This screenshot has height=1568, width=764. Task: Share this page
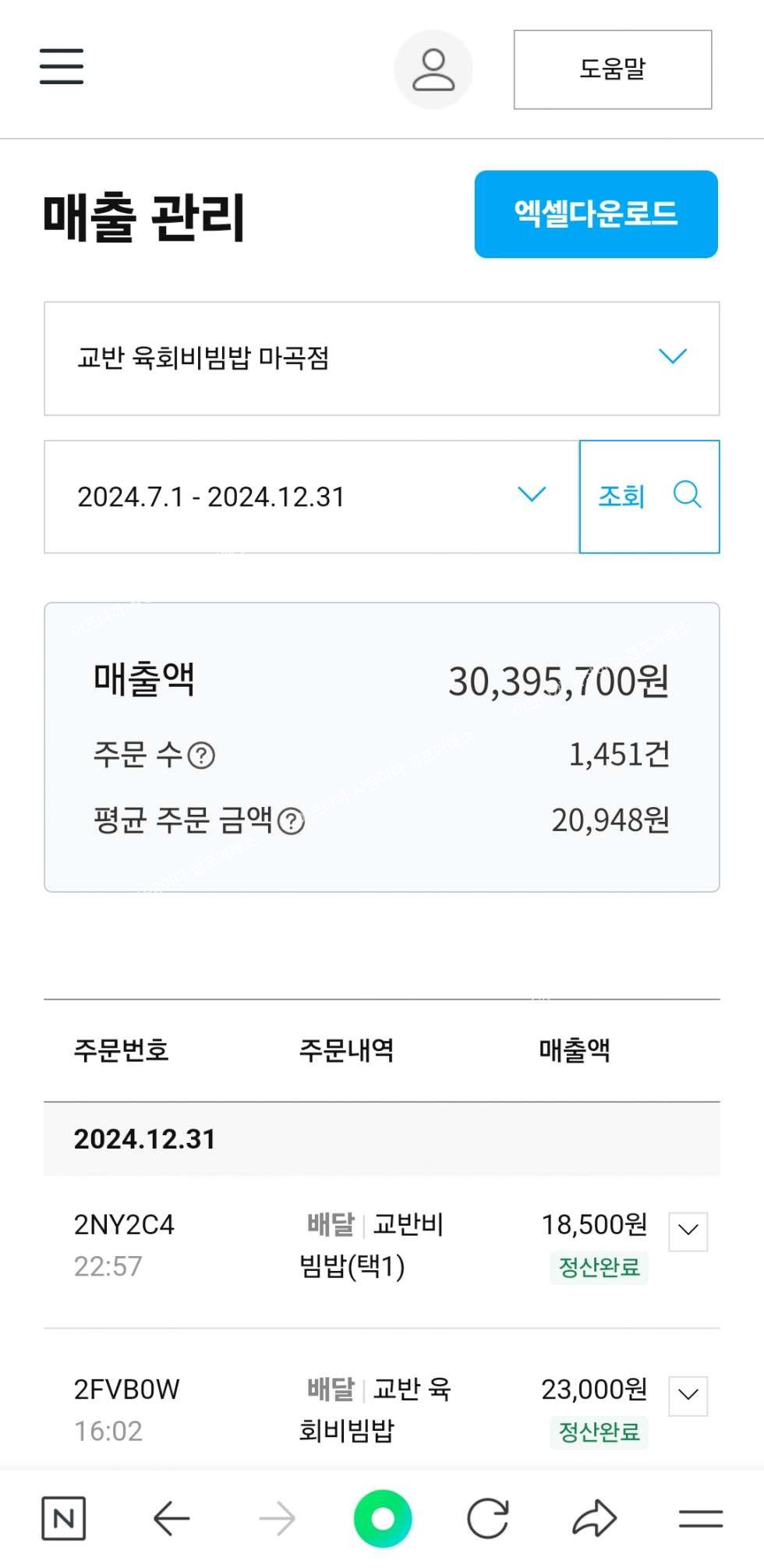point(595,1518)
